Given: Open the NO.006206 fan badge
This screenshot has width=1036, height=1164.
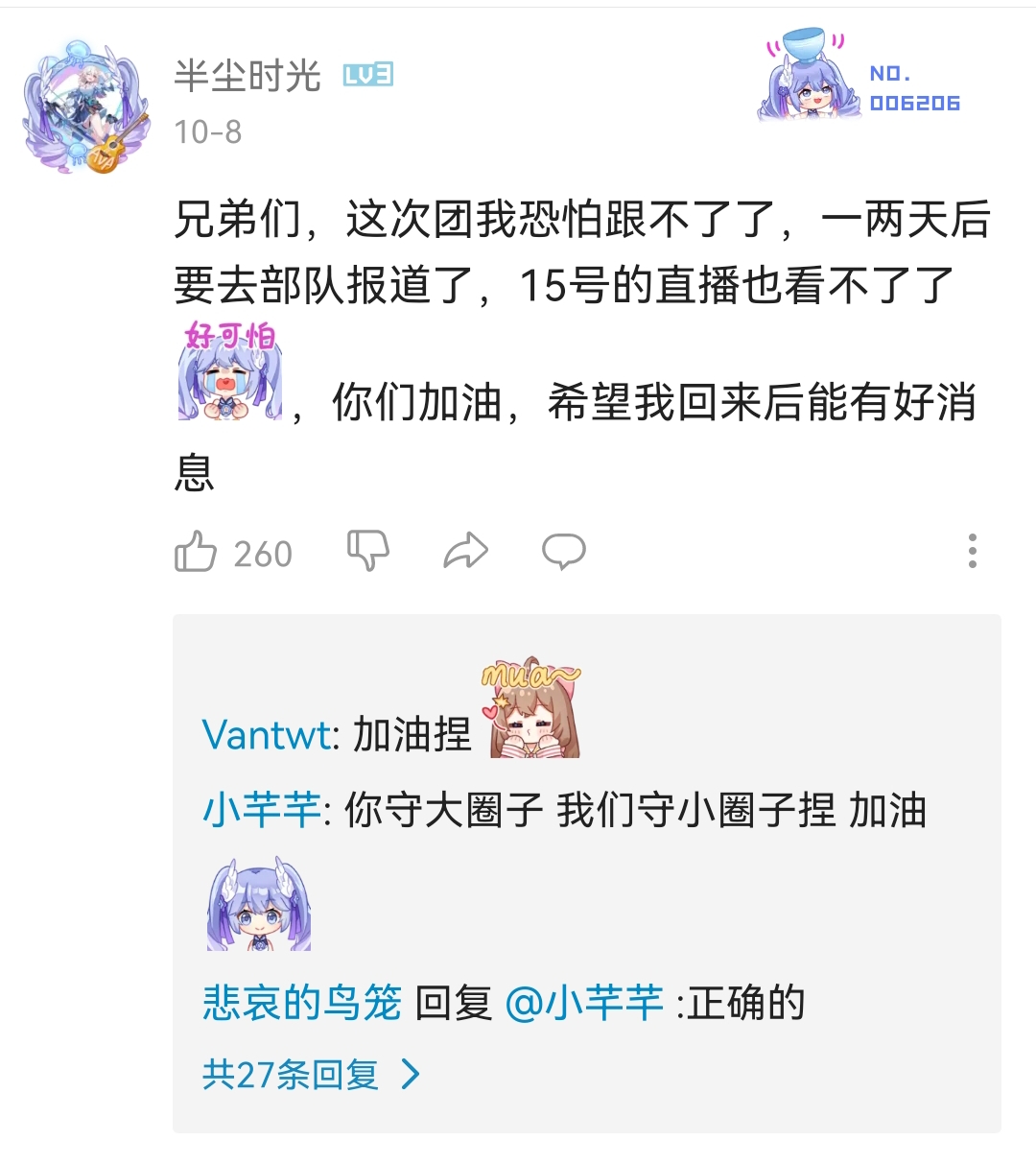Looking at the screenshot, I should click(x=861, y=77).
